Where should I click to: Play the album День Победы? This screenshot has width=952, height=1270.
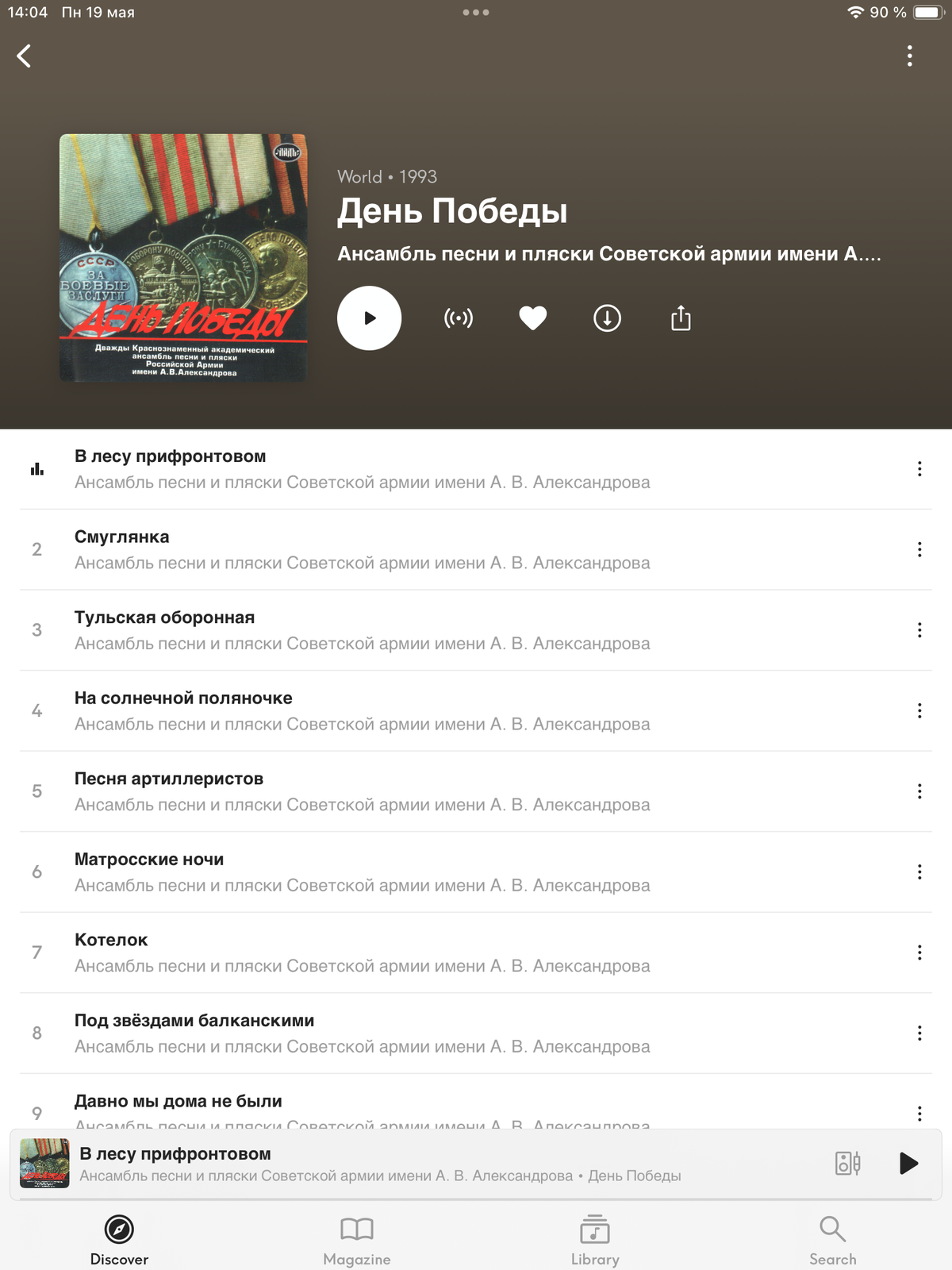click(369, 318)
